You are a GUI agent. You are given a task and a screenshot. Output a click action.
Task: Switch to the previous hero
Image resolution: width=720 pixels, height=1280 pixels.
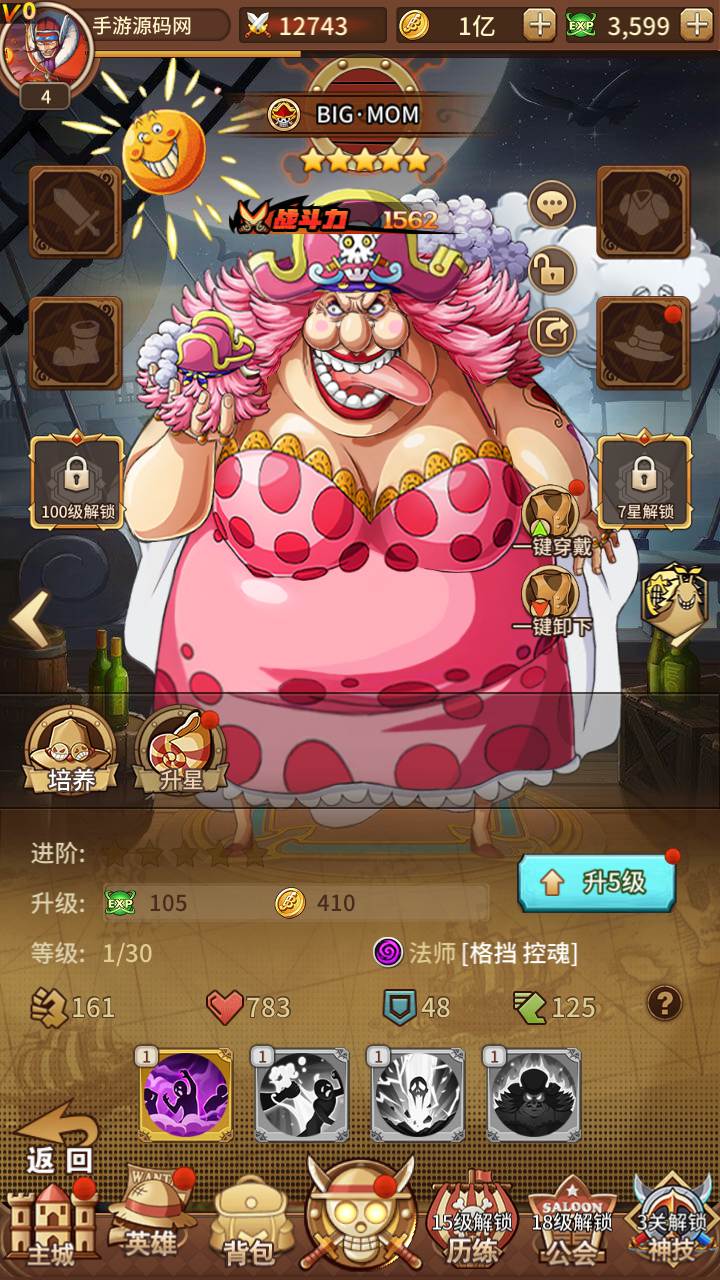30,620
